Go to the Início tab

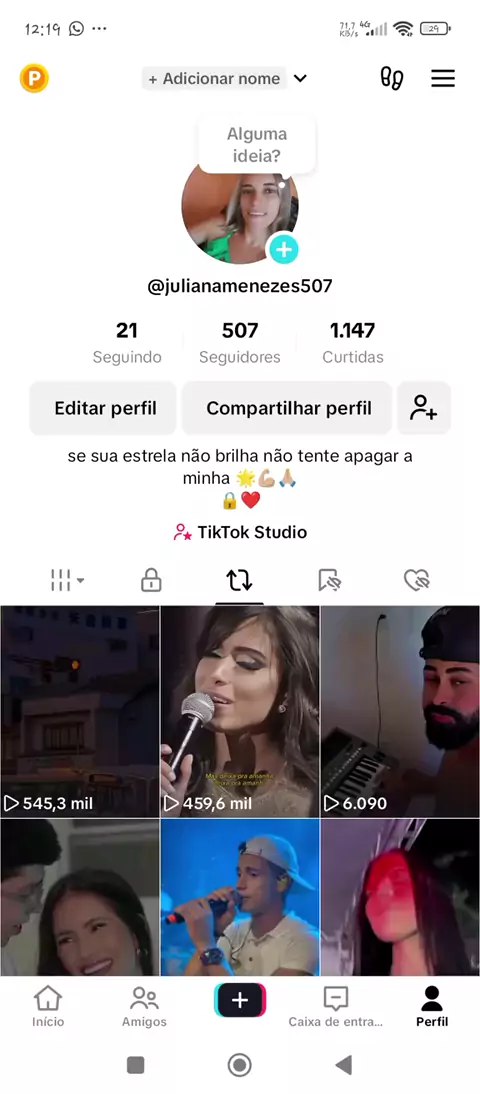tap(48, 1006)
